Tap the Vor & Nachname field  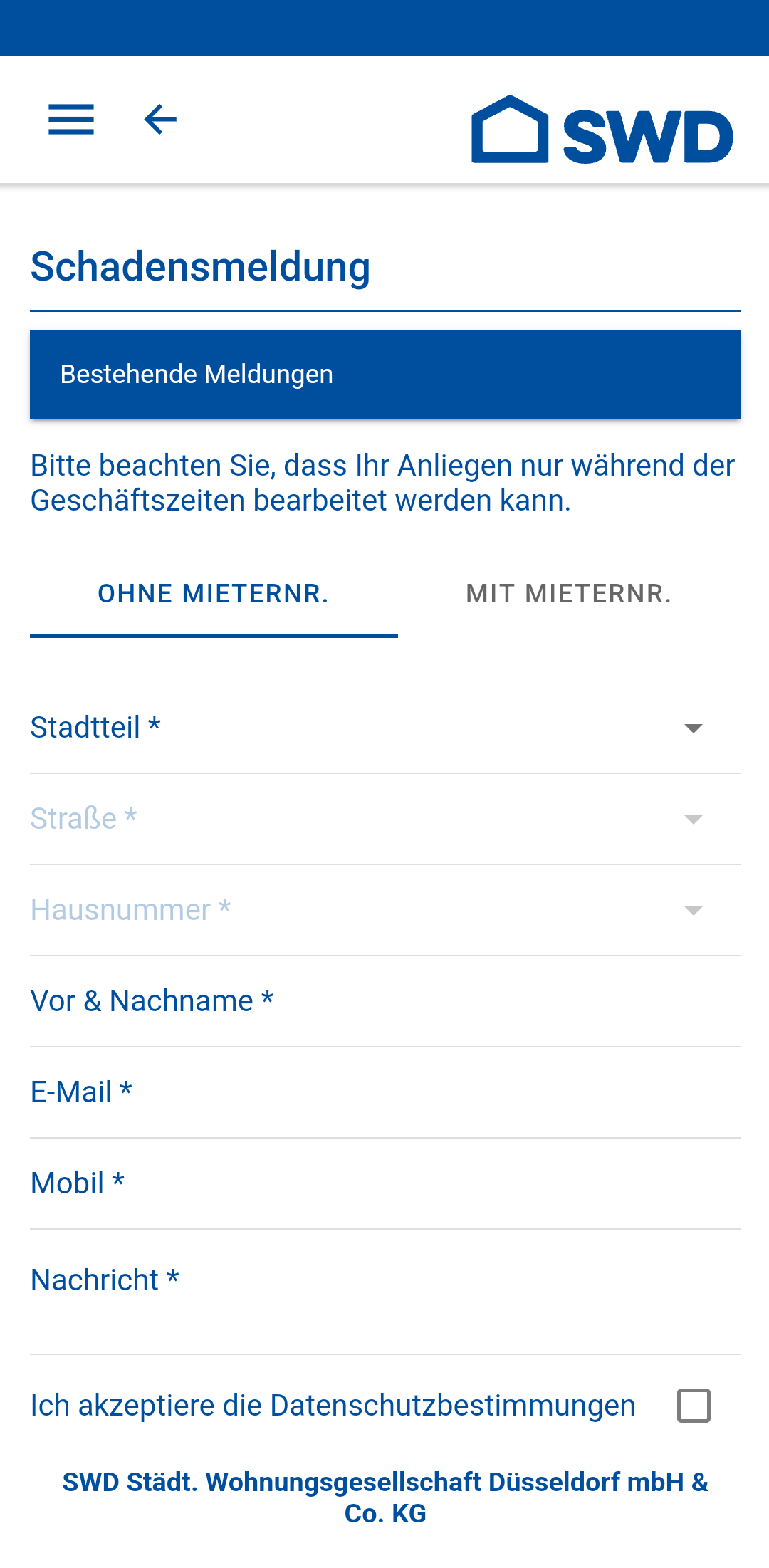tap(384, 1002)
